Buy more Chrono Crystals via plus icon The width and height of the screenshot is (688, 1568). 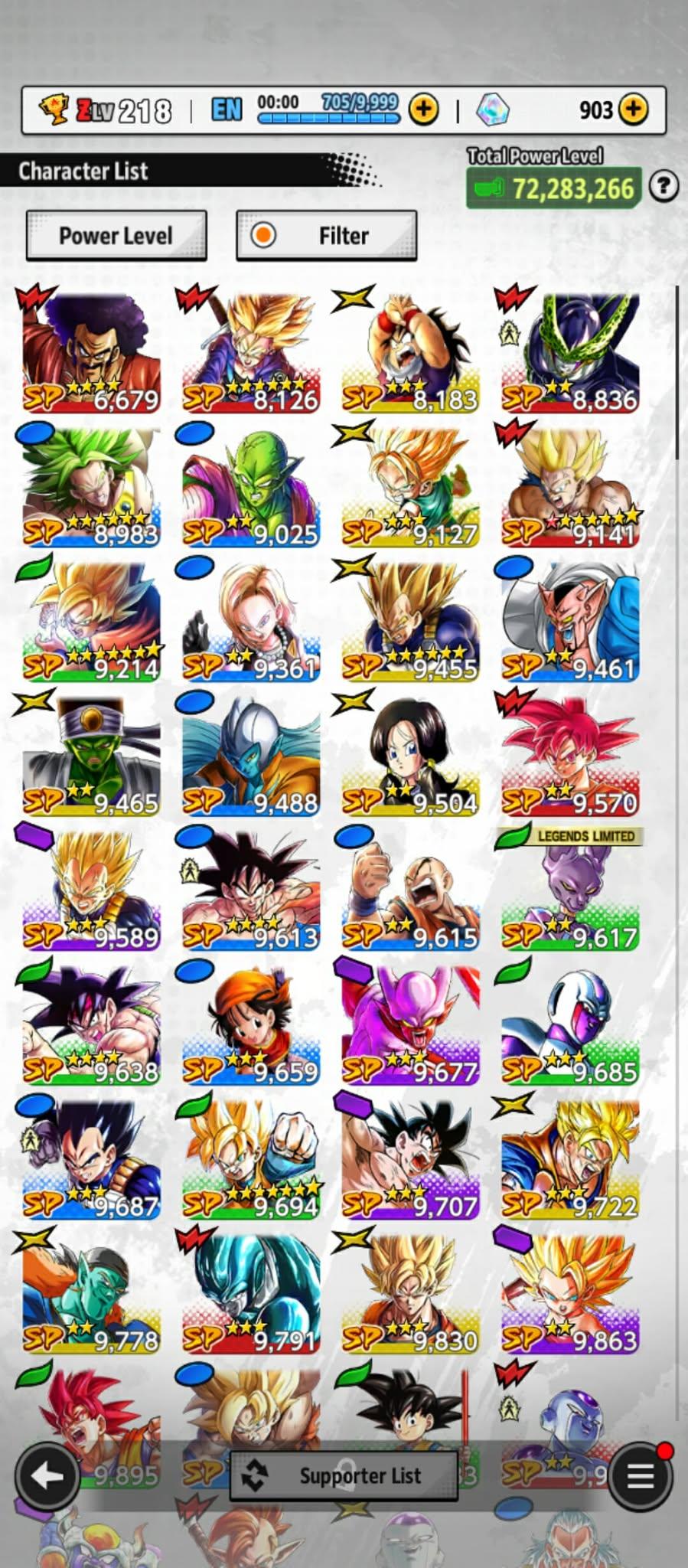coord(633,109)
